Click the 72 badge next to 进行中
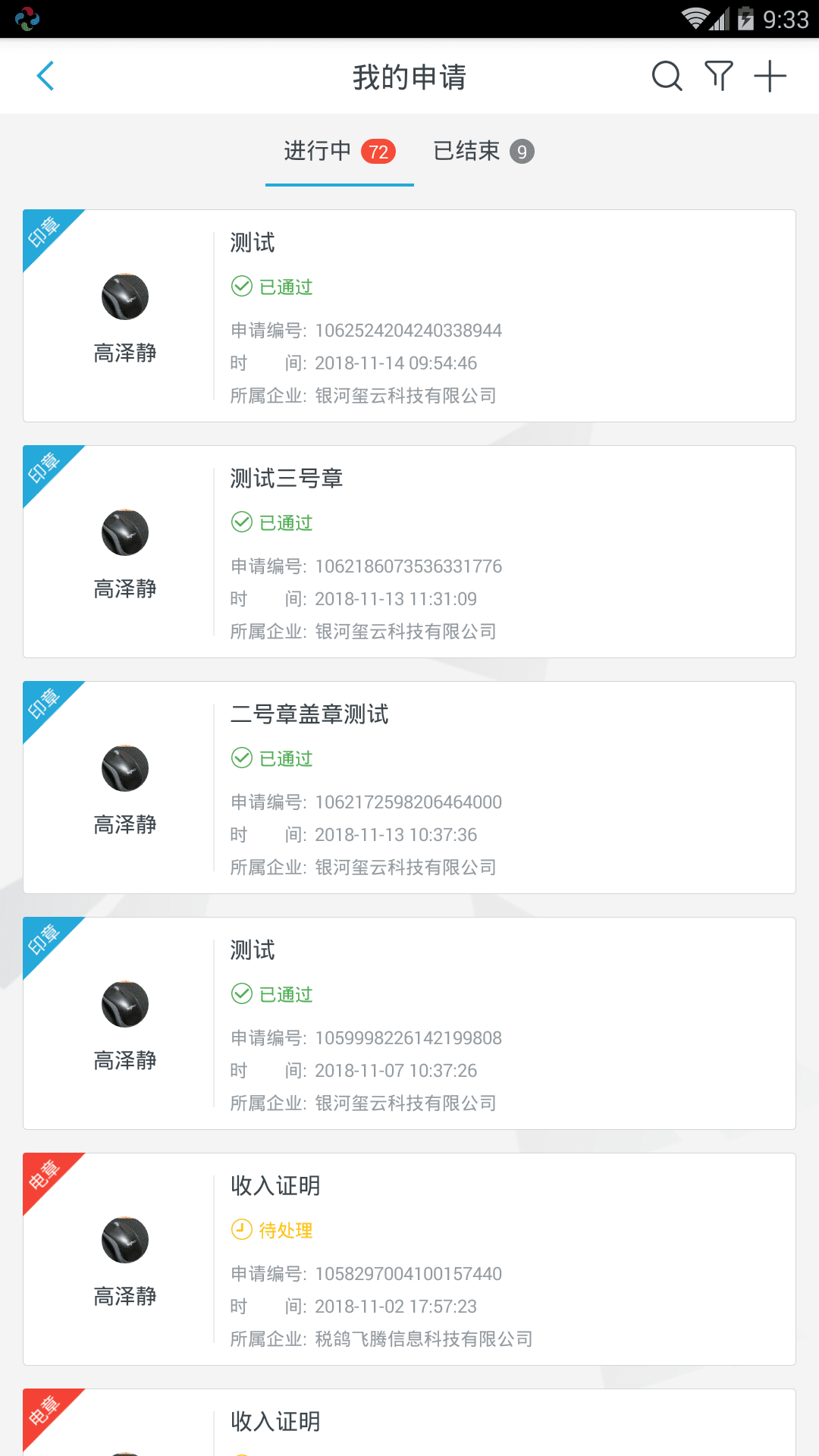 point(377,151)
